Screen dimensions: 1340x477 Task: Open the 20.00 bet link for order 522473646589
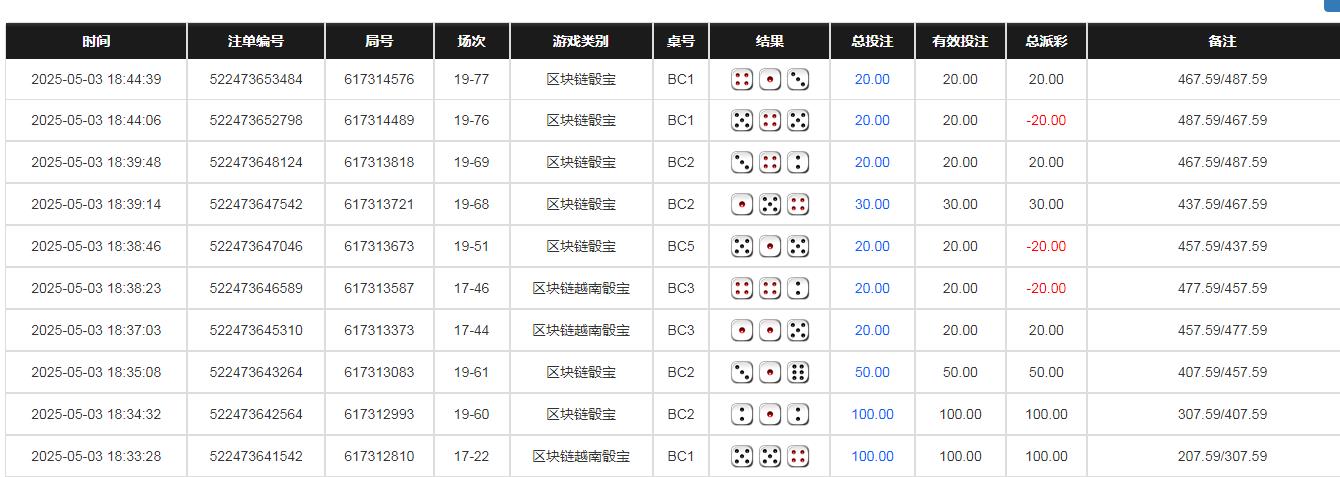coord(872,288)
